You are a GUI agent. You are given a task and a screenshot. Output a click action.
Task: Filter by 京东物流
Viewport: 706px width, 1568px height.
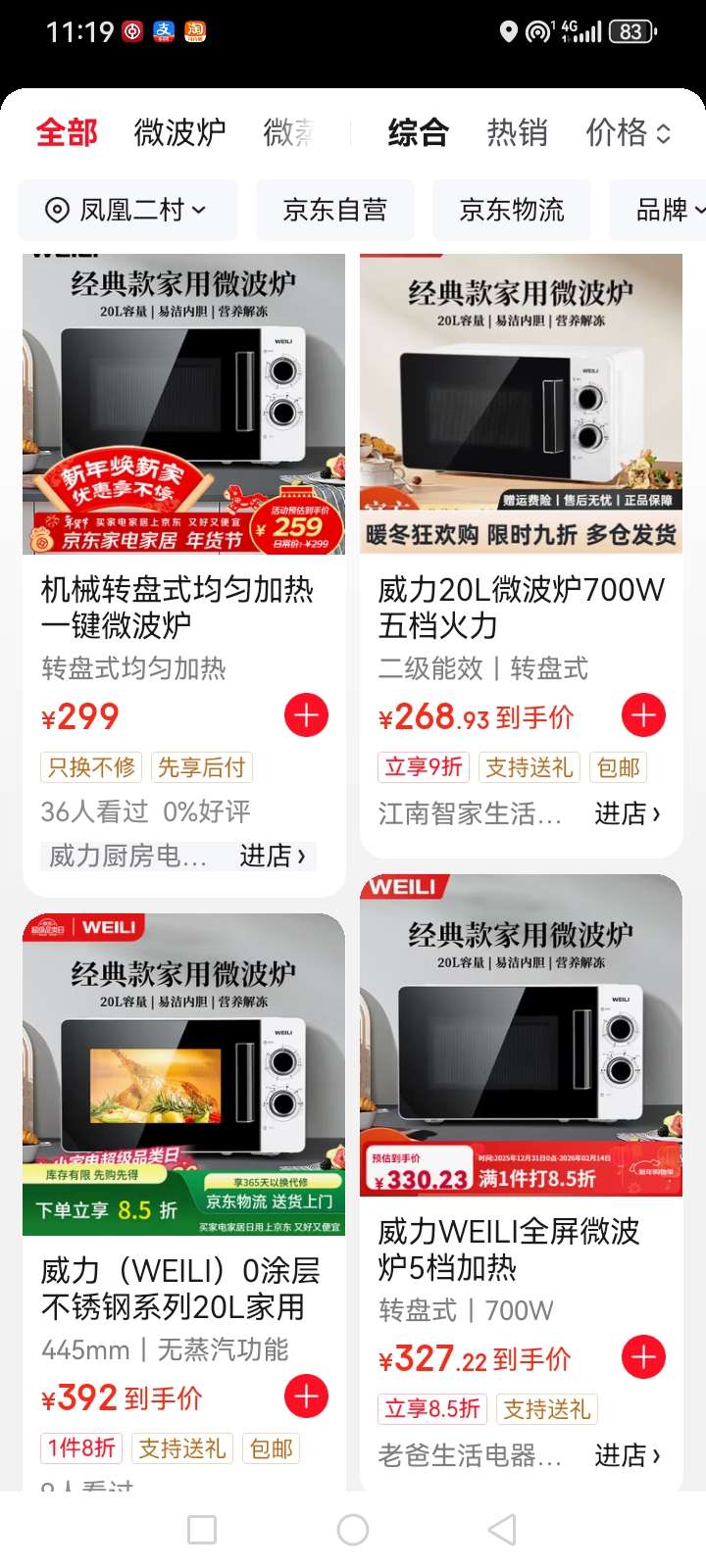511,210
